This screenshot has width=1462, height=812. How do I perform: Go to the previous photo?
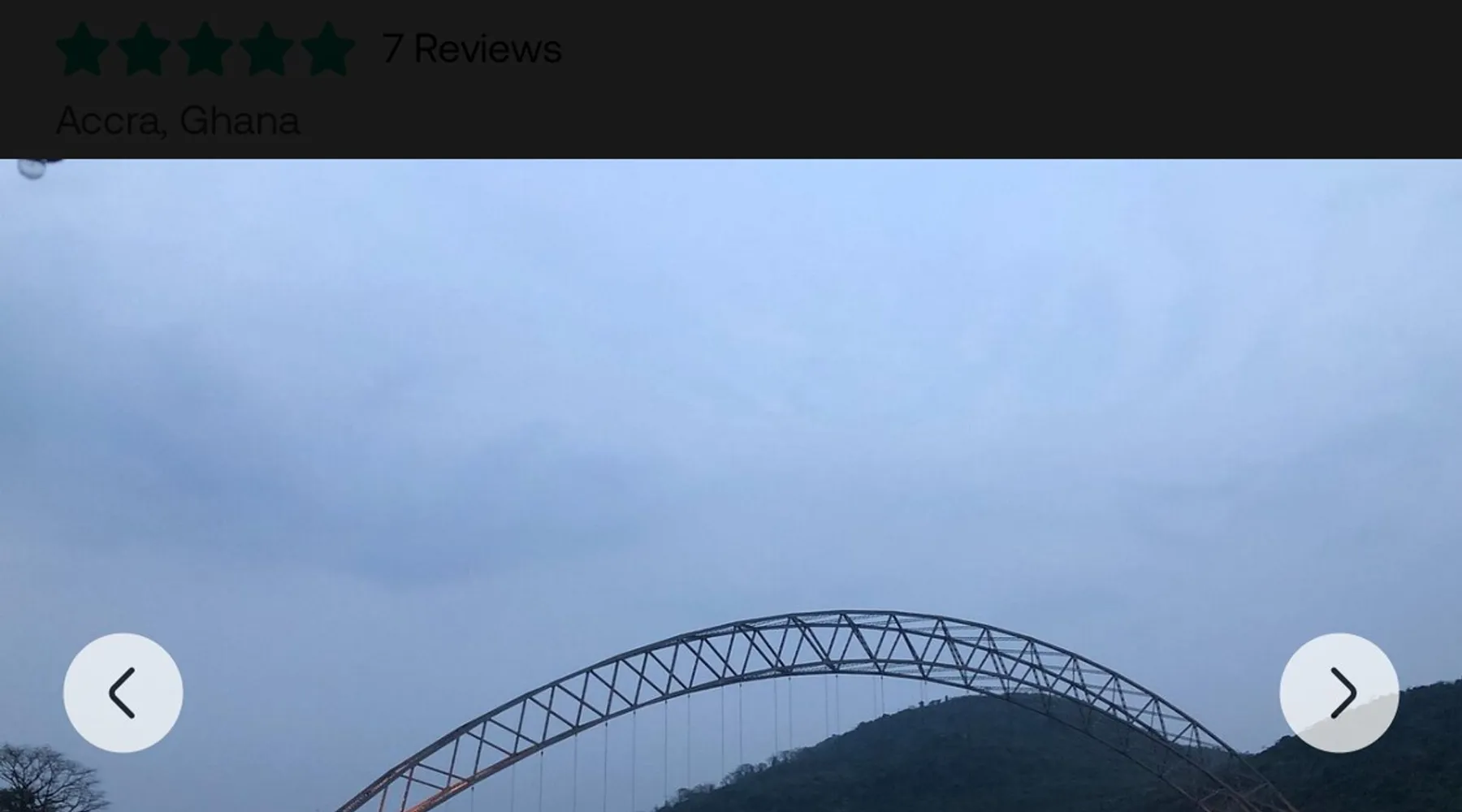[123, 693]
